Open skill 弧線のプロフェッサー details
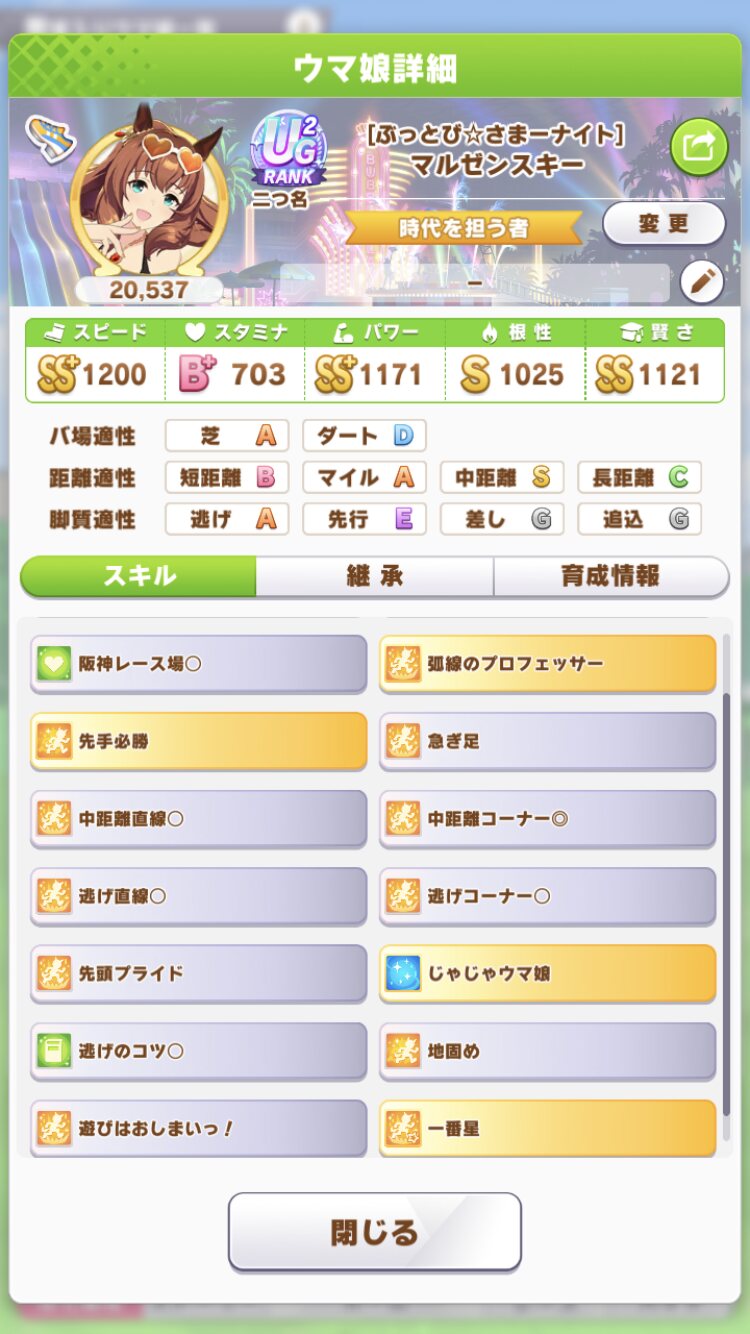This screenshot has width=750, height=1334. pos(547,664)
